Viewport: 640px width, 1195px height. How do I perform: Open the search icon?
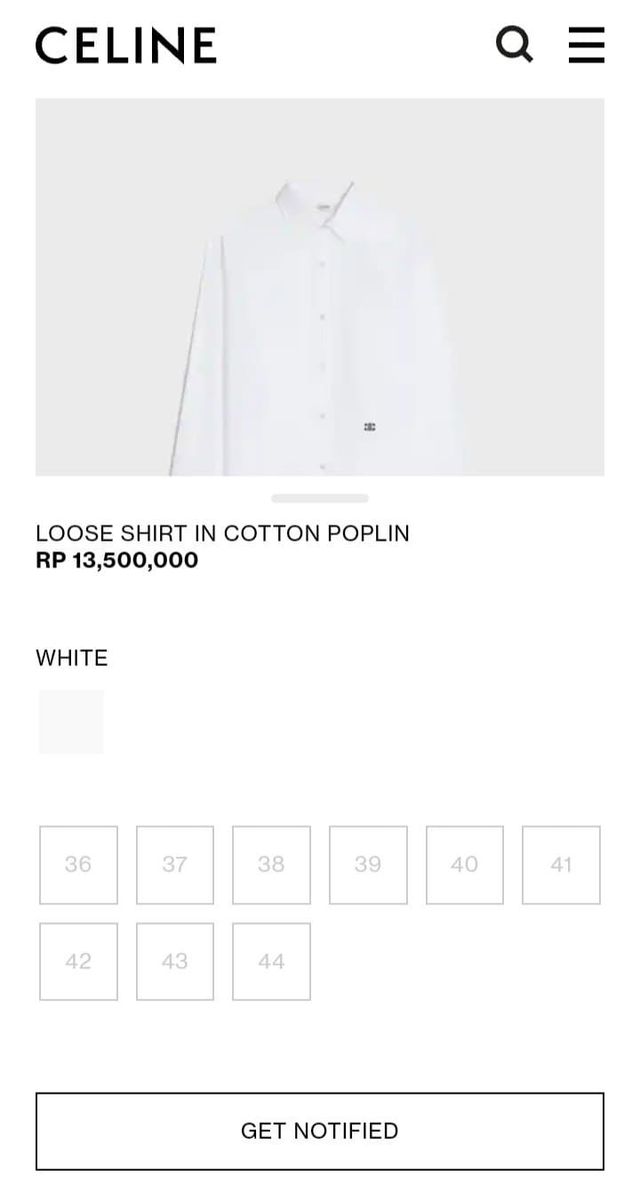514,45
